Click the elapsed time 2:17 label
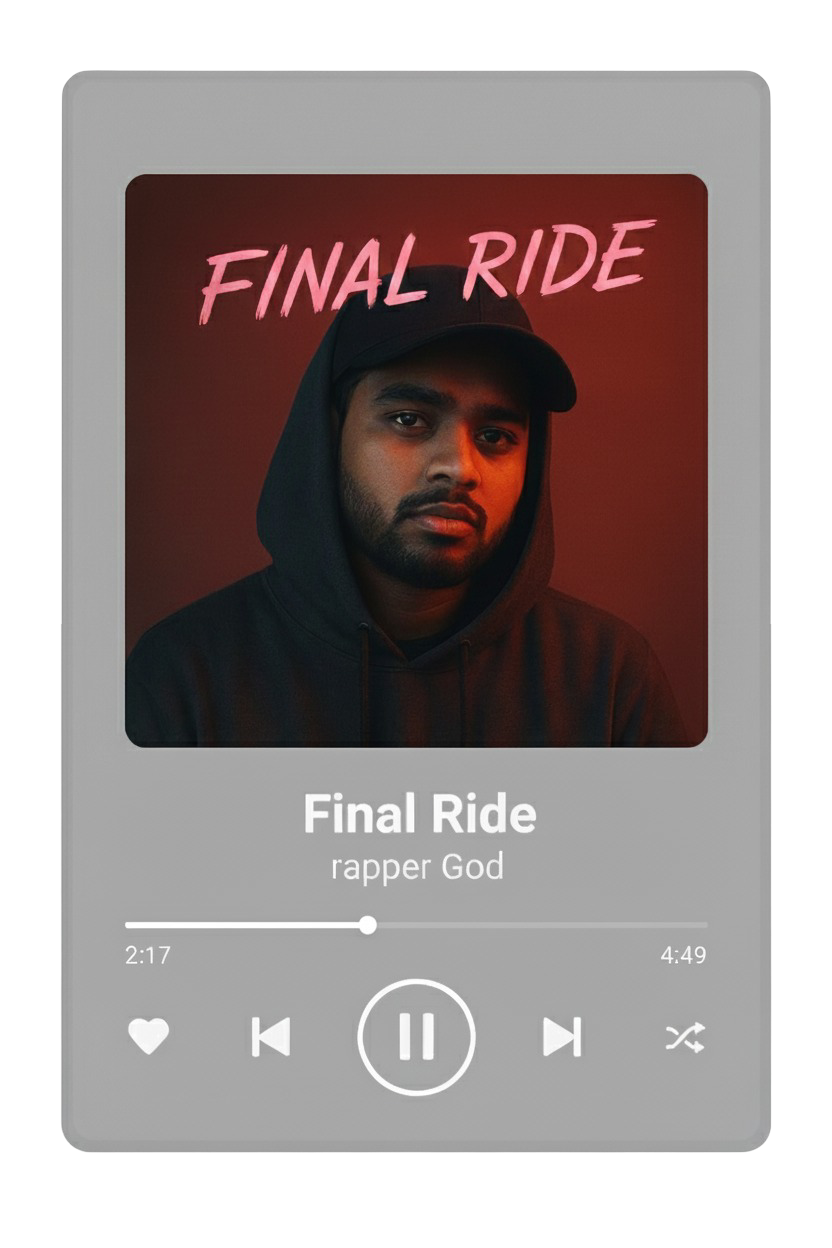This screenshot has height=1248, width=832. (x=146, y=953)
